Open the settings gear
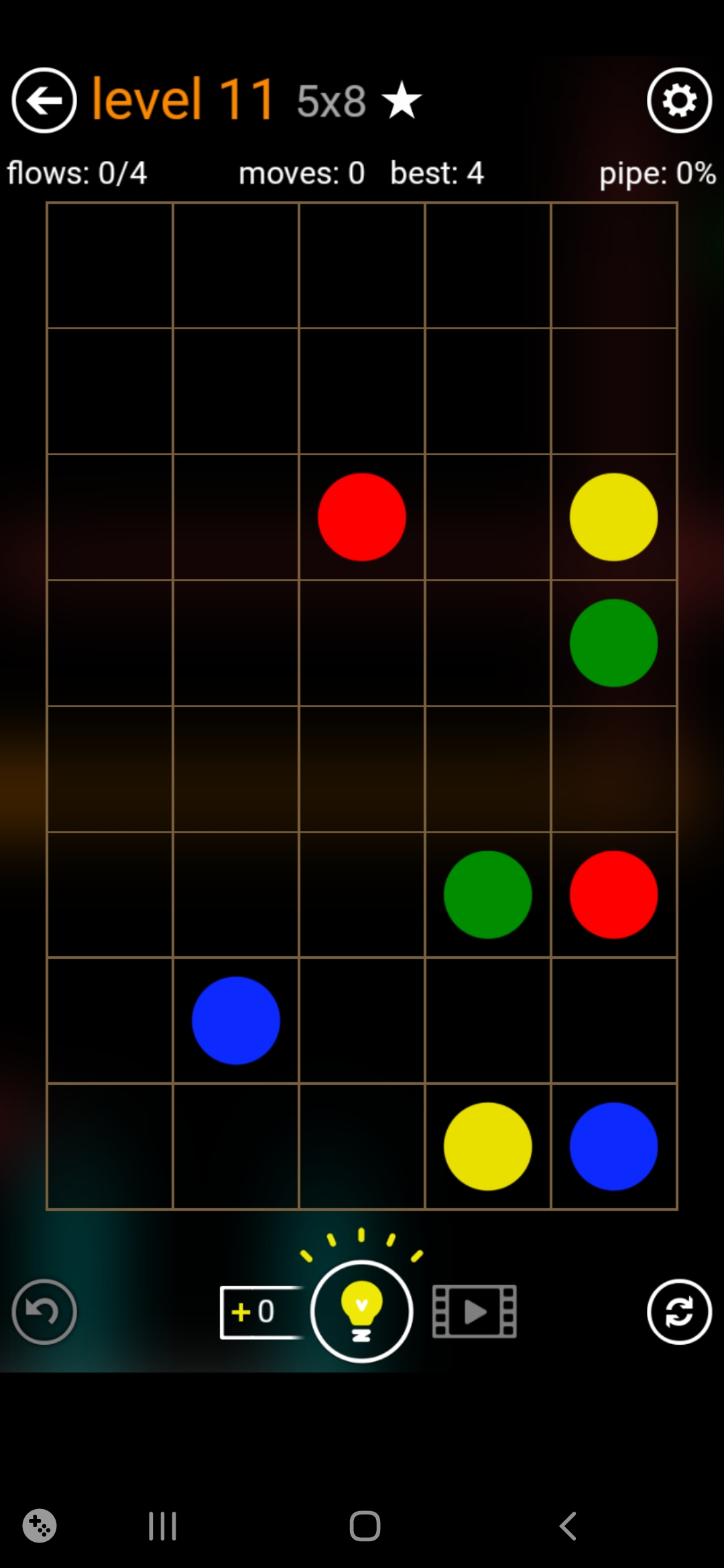 click(x=679, y=101)
